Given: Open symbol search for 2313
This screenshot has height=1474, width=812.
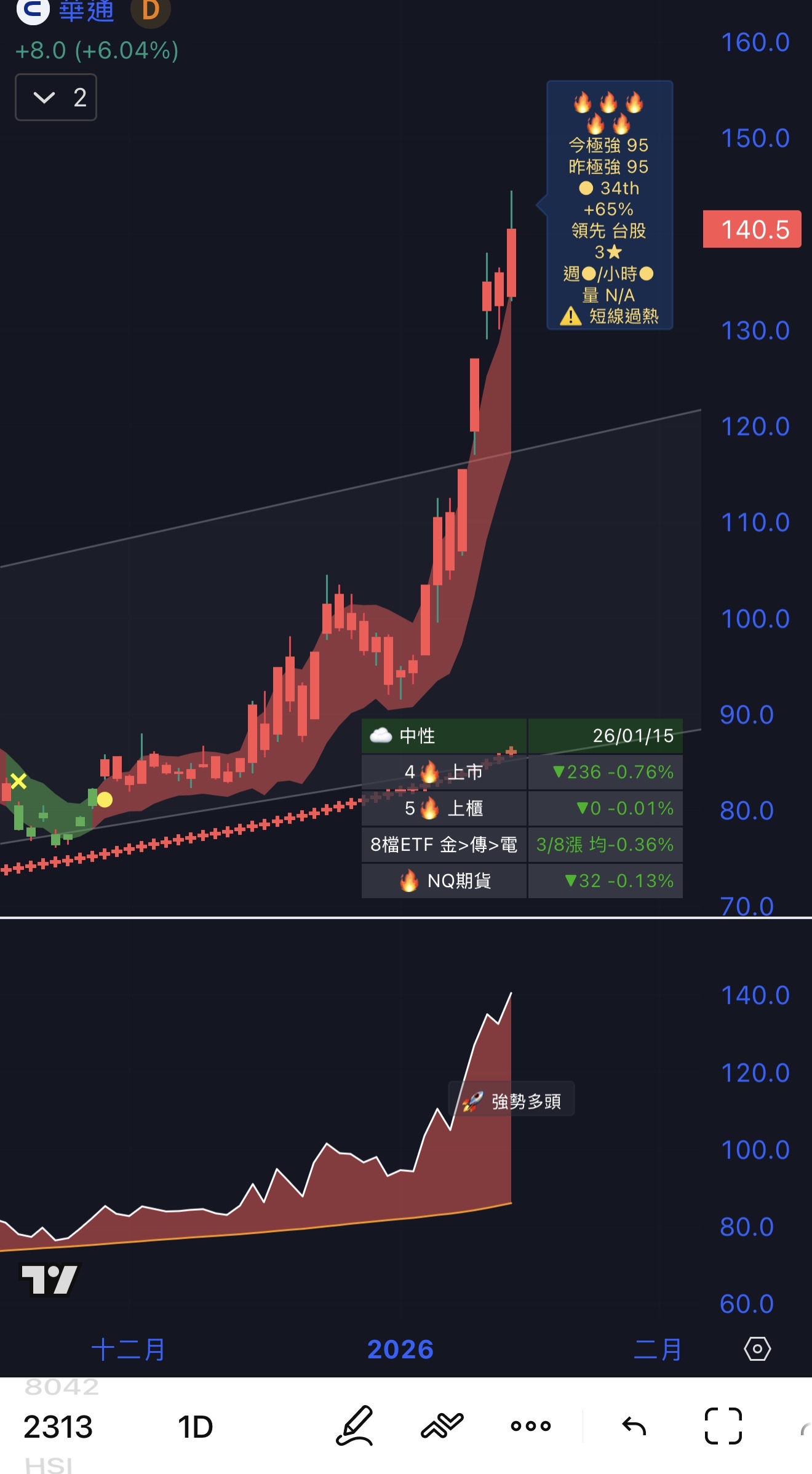Looking at the screenshot, I should pyautogui.click(x=58, y=1426).
